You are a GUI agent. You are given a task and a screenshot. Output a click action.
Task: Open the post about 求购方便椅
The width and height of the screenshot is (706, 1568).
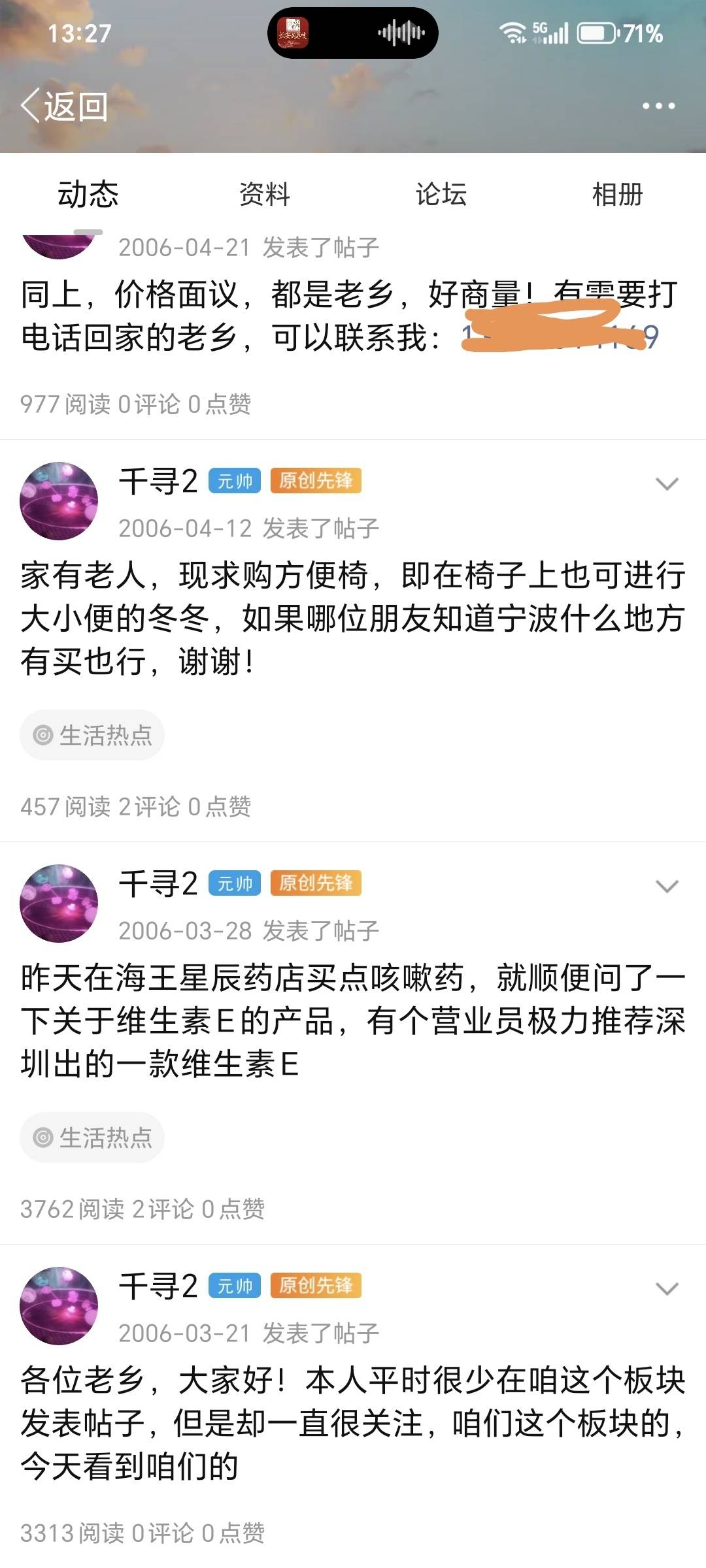point(353,618)
